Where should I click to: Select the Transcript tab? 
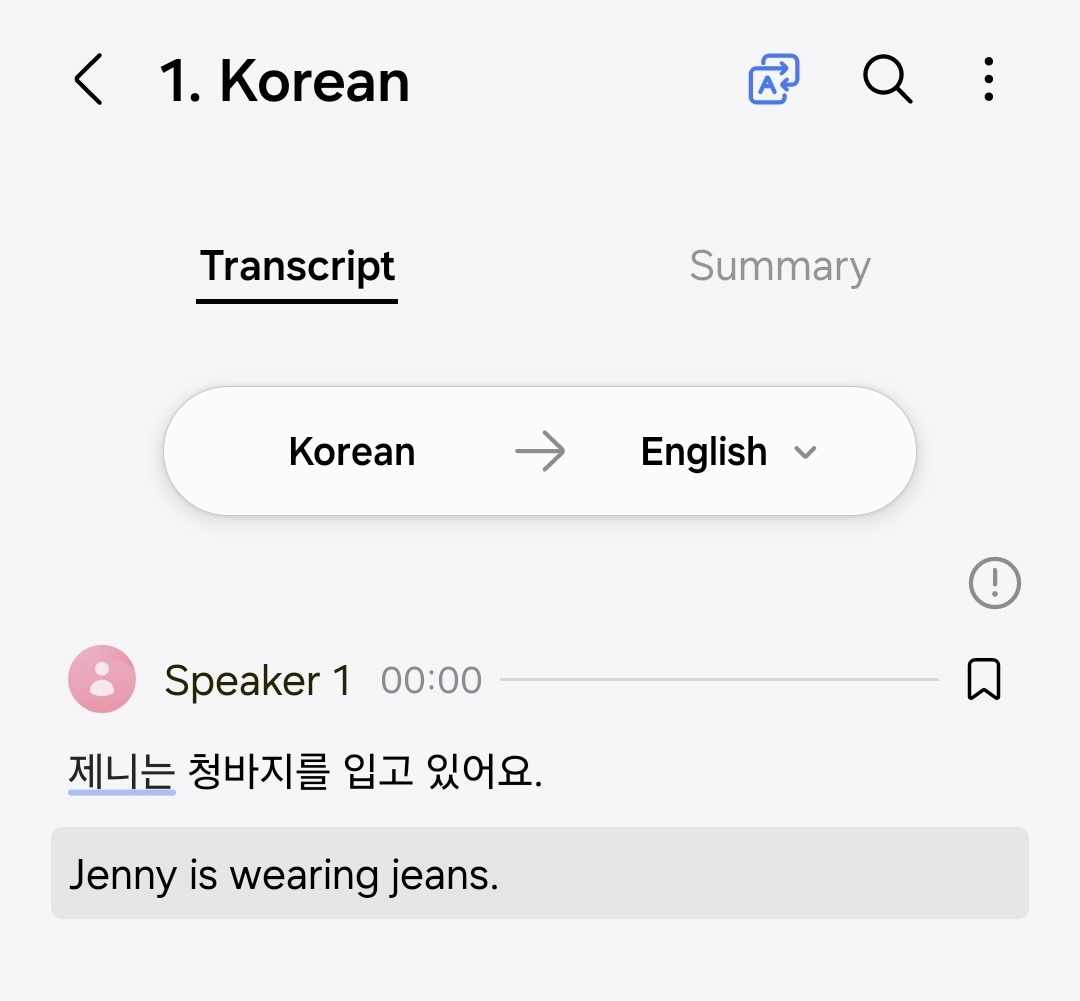[297, 266]
